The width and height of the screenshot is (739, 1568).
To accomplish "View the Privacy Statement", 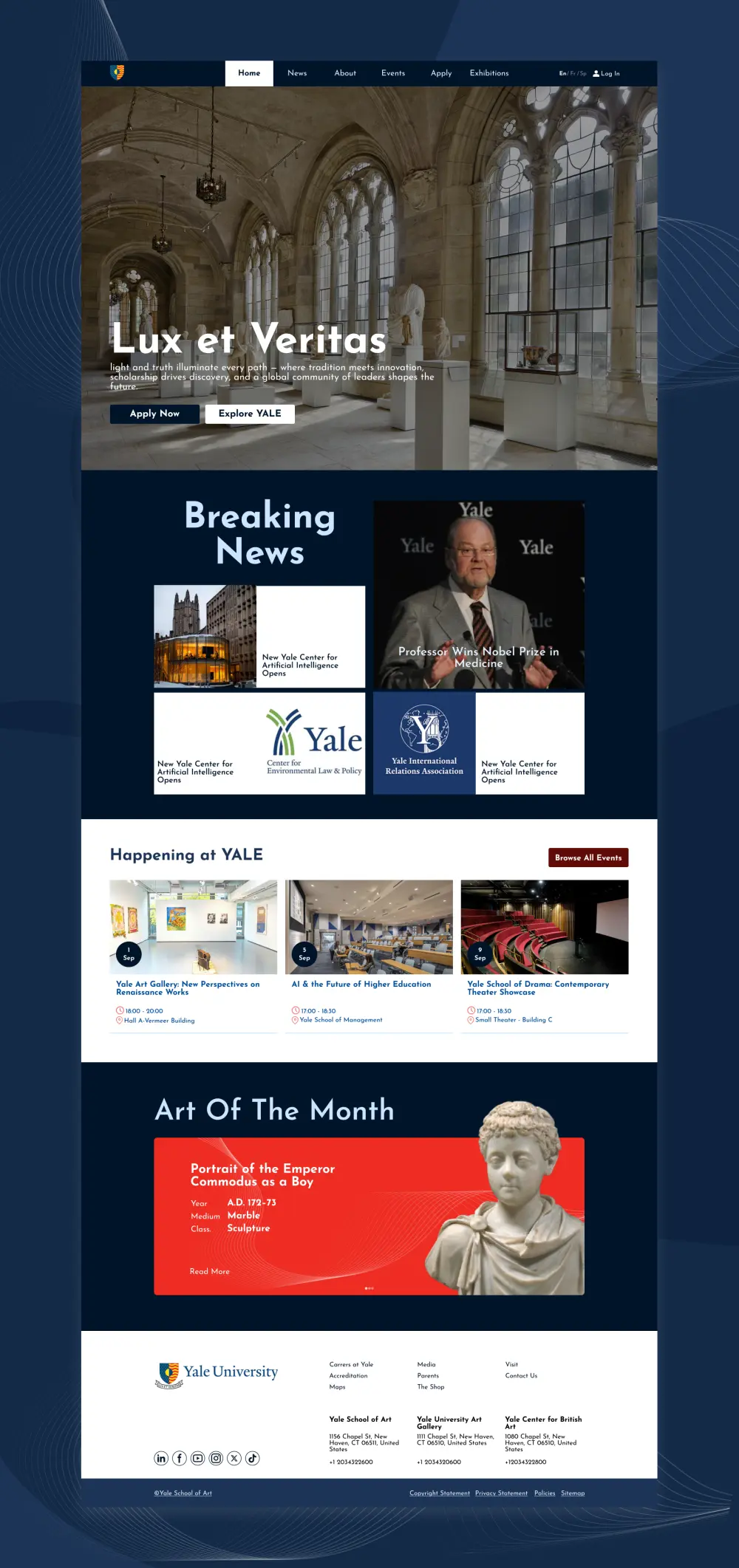I will pos(501,1493).
